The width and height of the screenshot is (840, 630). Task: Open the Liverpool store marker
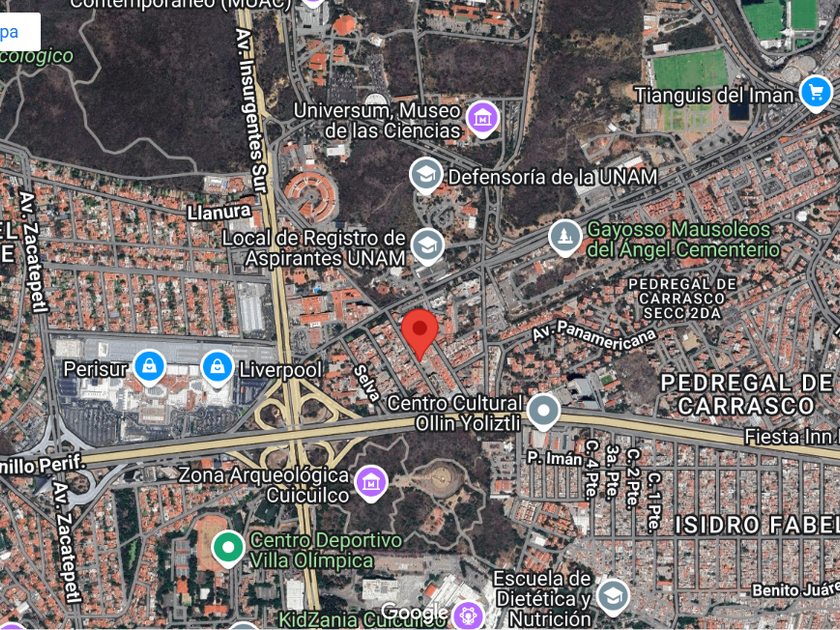click(217, 367)
